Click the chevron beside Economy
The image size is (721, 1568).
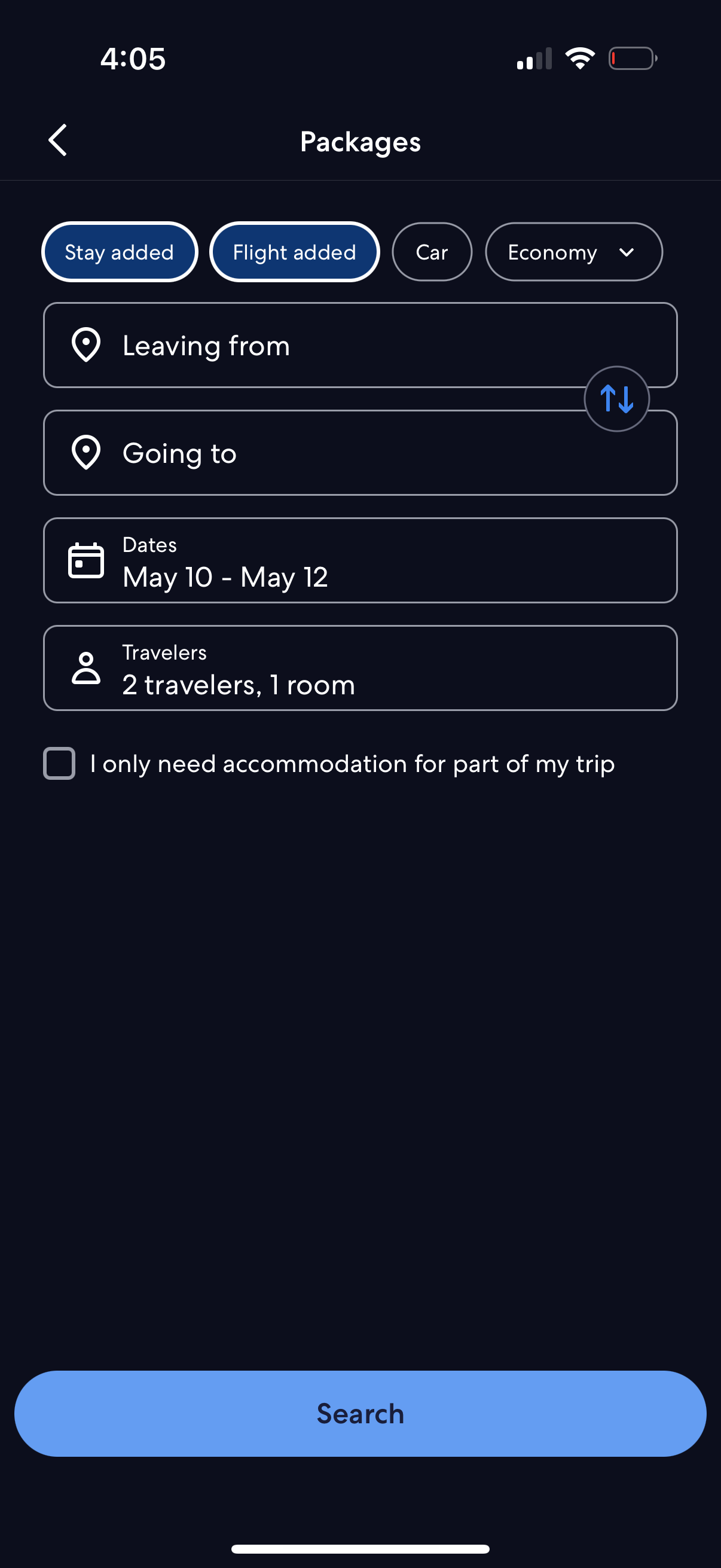pos(628,251)
